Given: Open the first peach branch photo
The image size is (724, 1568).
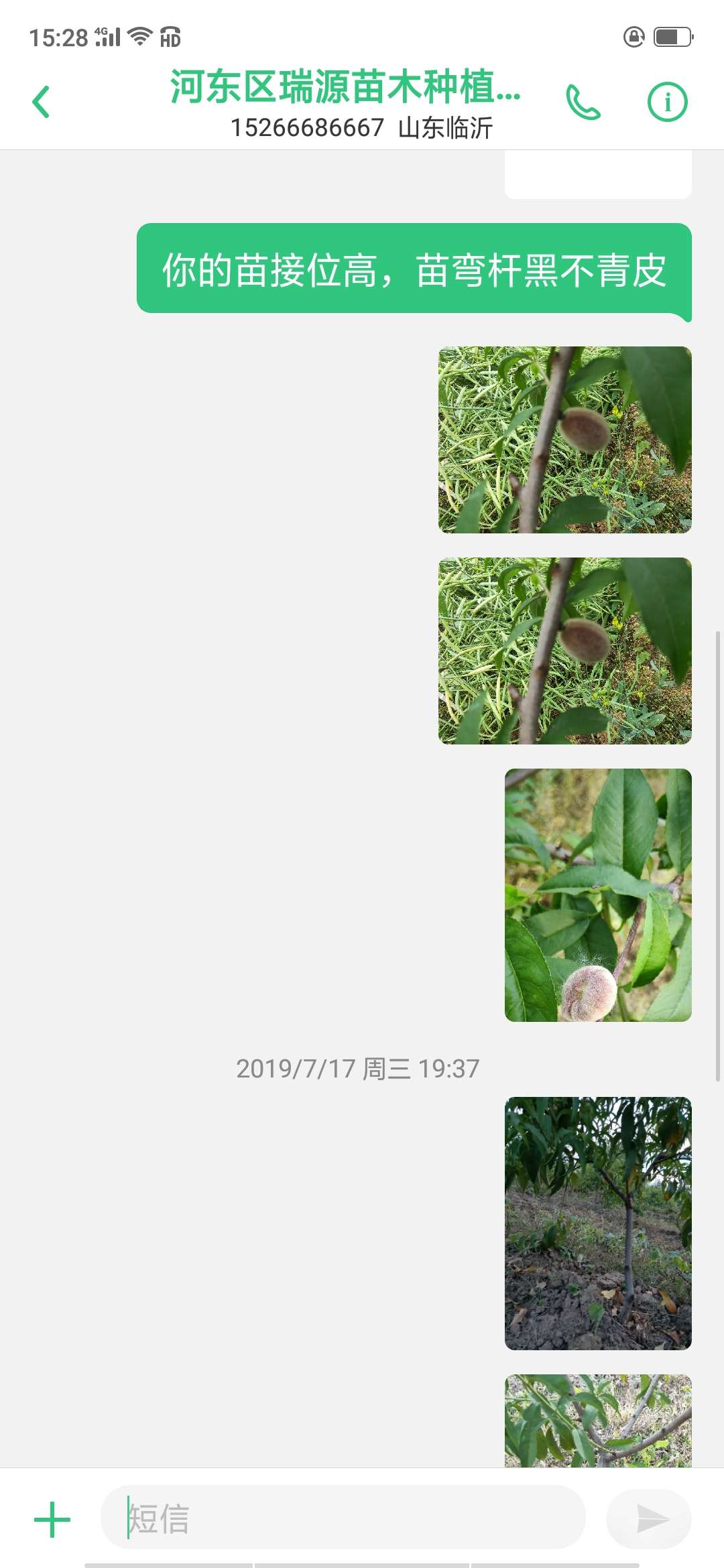Looking at the screenshot, I should click(x=564, y=440).
